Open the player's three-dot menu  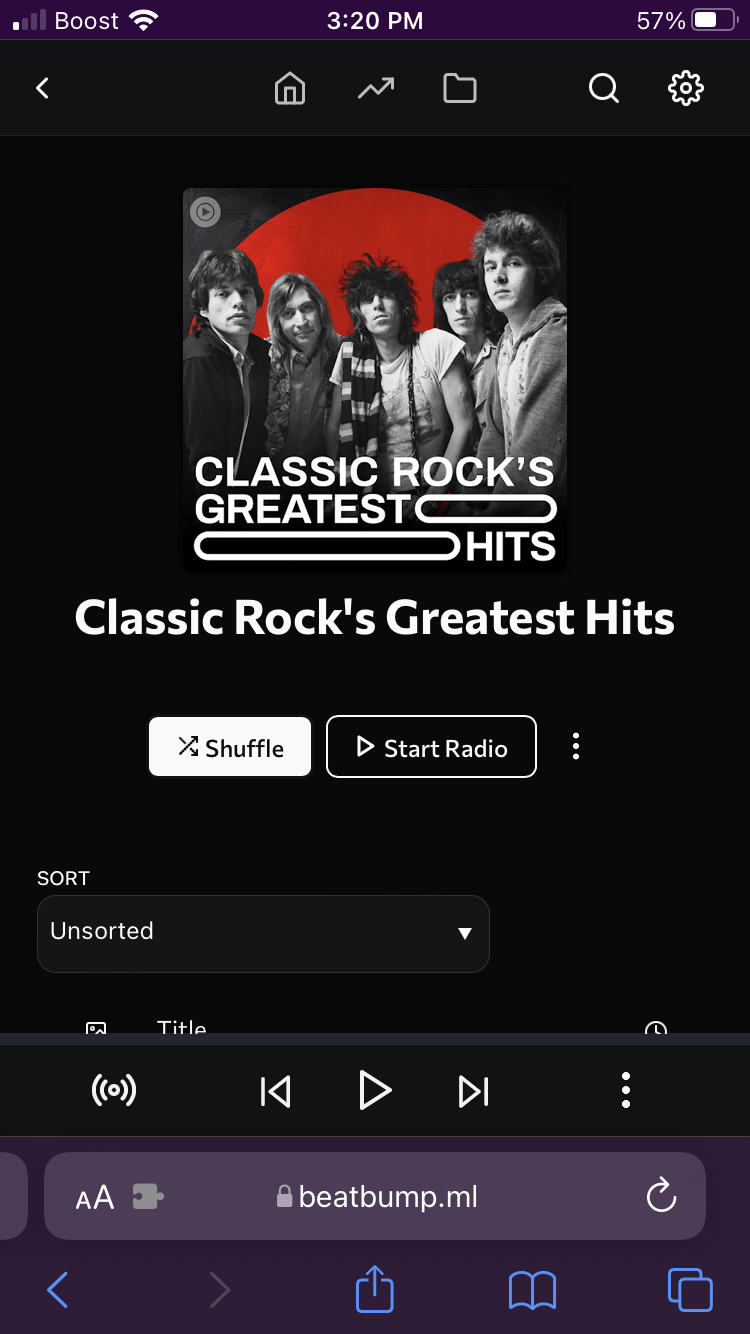626,1090
